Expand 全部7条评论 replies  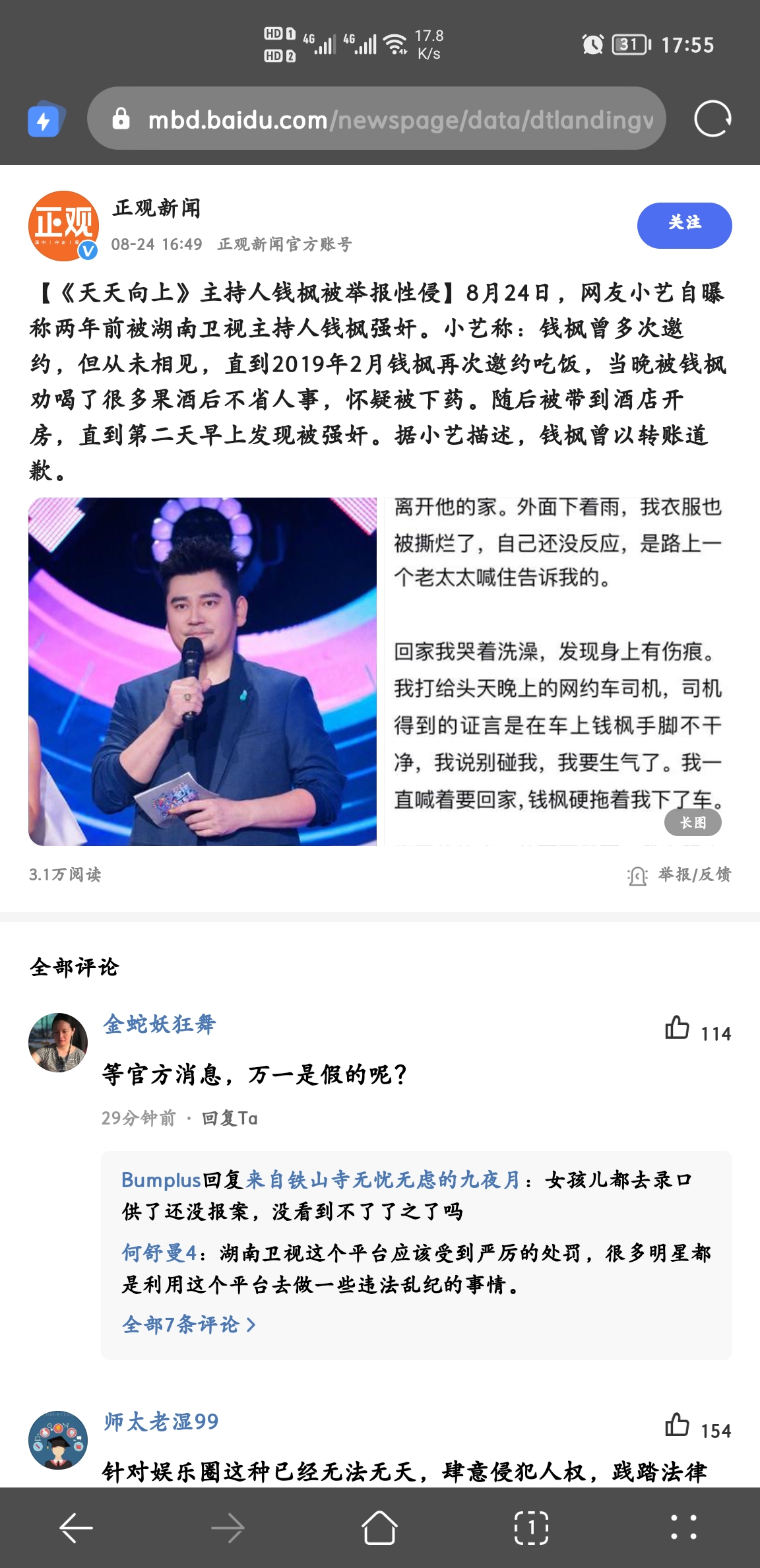189,1324
